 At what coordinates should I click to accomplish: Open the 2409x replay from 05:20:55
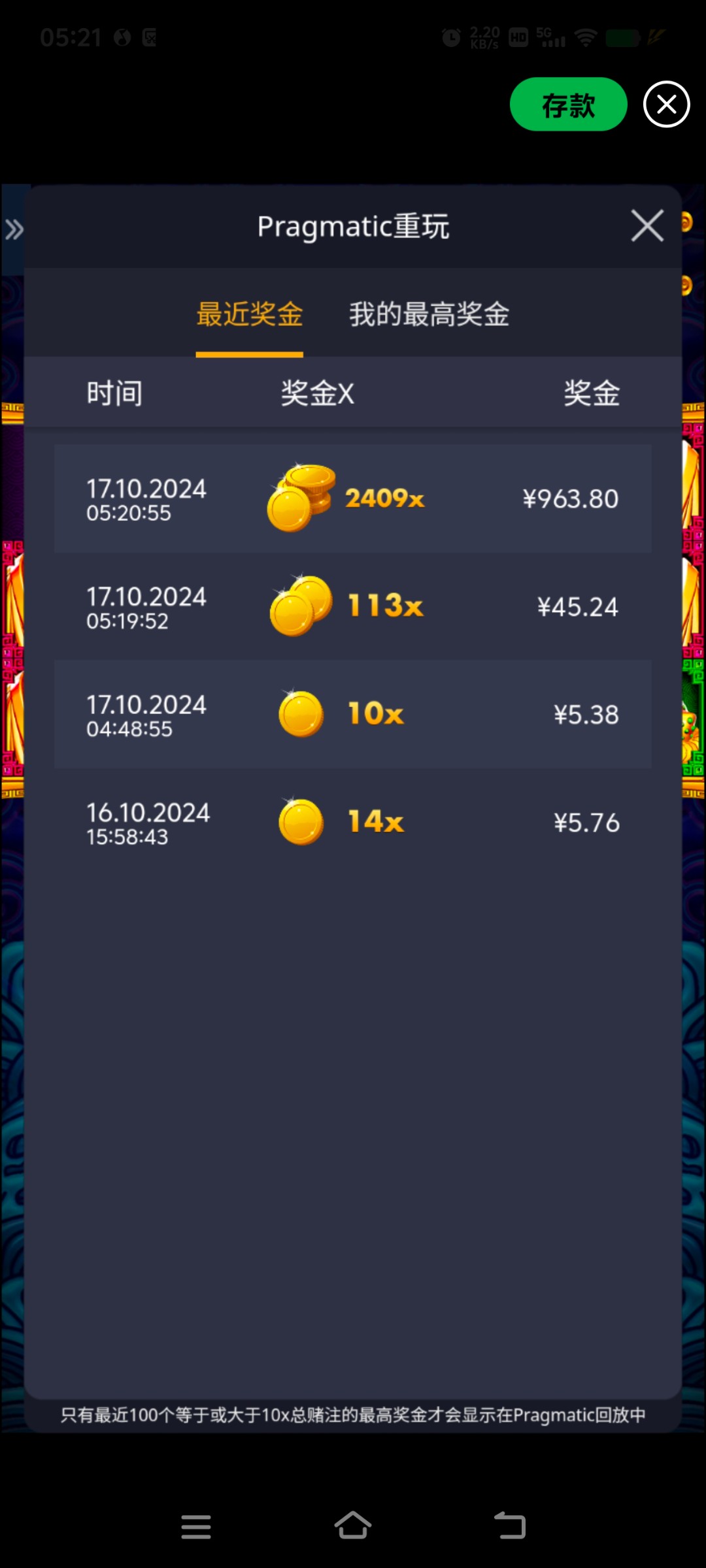(x=352, y=498)
